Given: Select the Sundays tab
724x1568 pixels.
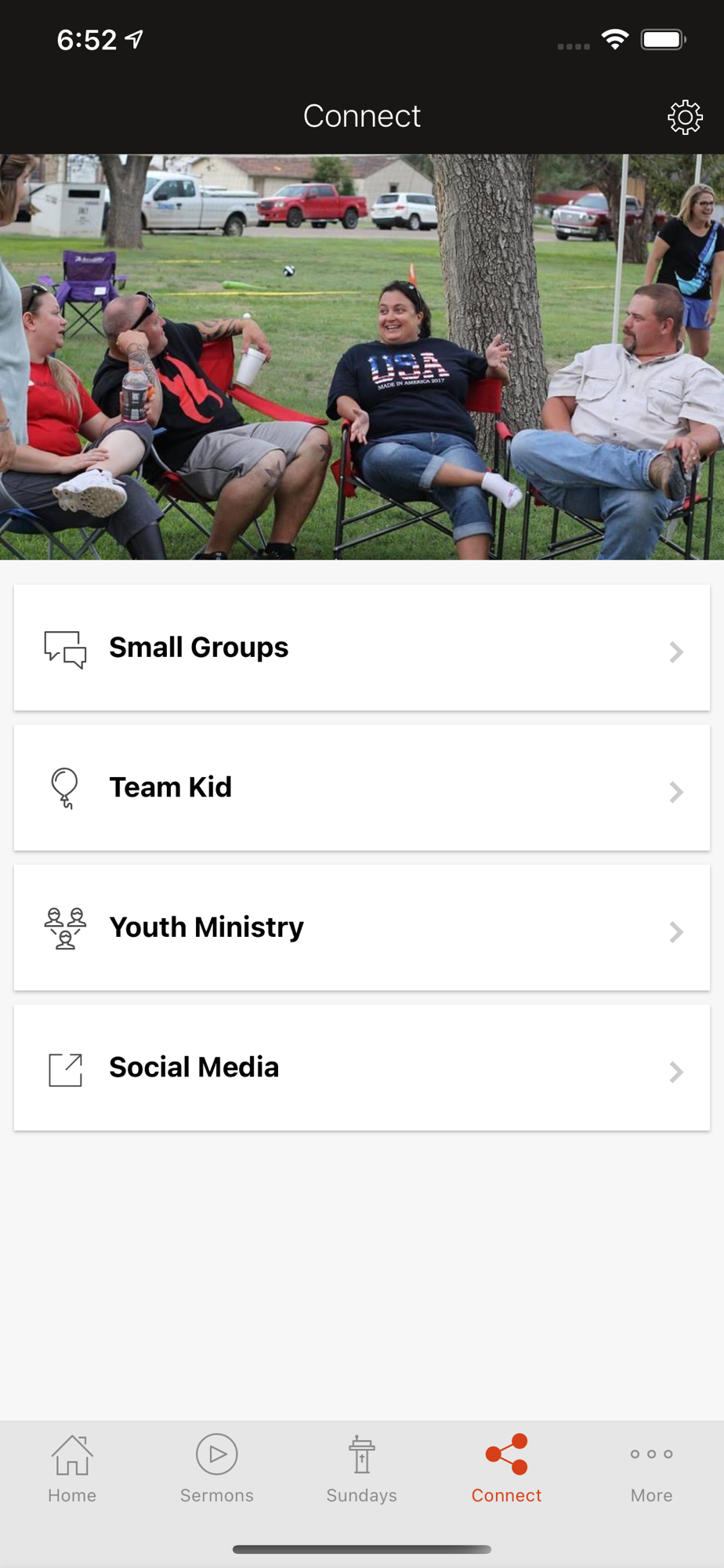Looking at the screenshot, I should (x=362, y=1468).
